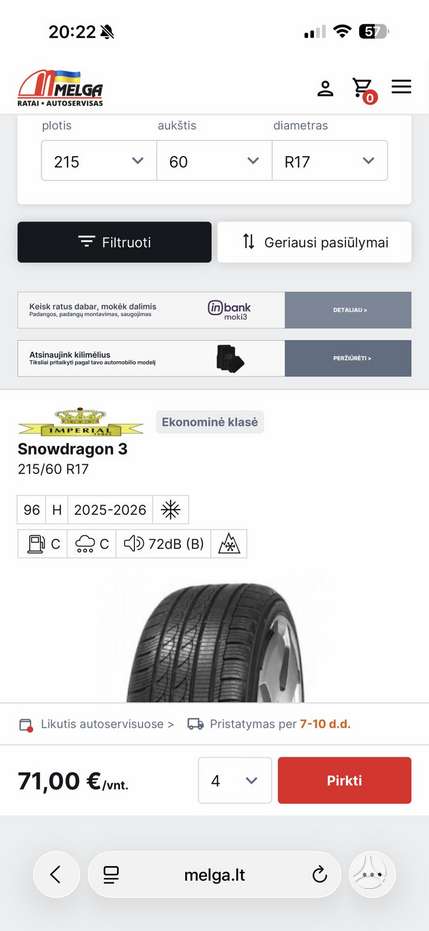The image size is (429, 931).
Task: Open the shopping cart
Action: pyautogui.click(x=363, y=89)
